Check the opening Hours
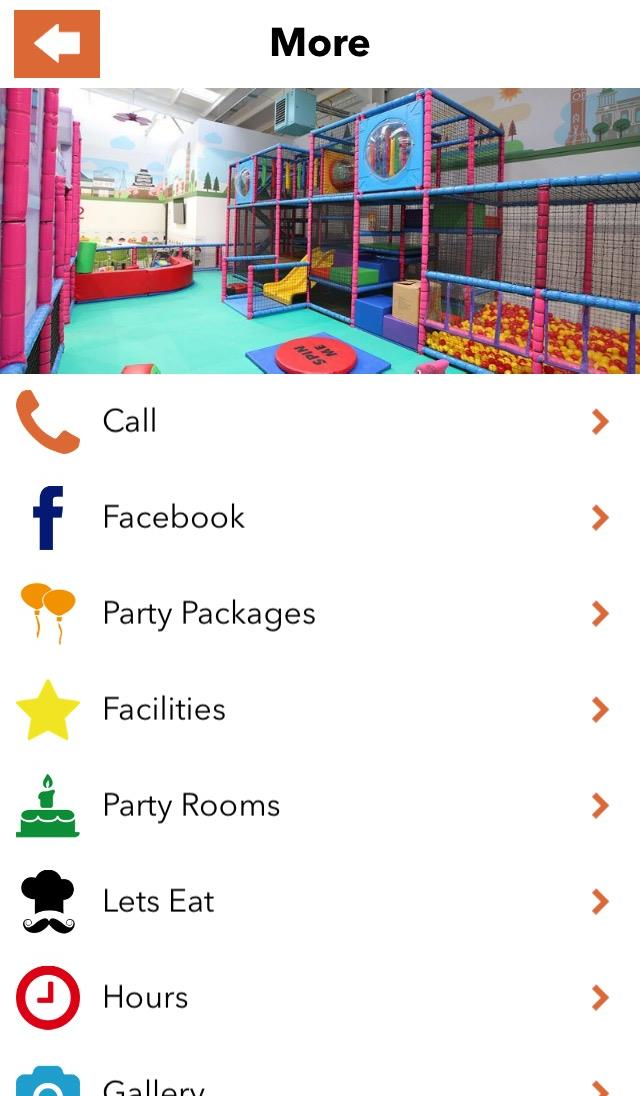Screen dimensions: 640x1096 pos(320,997)
